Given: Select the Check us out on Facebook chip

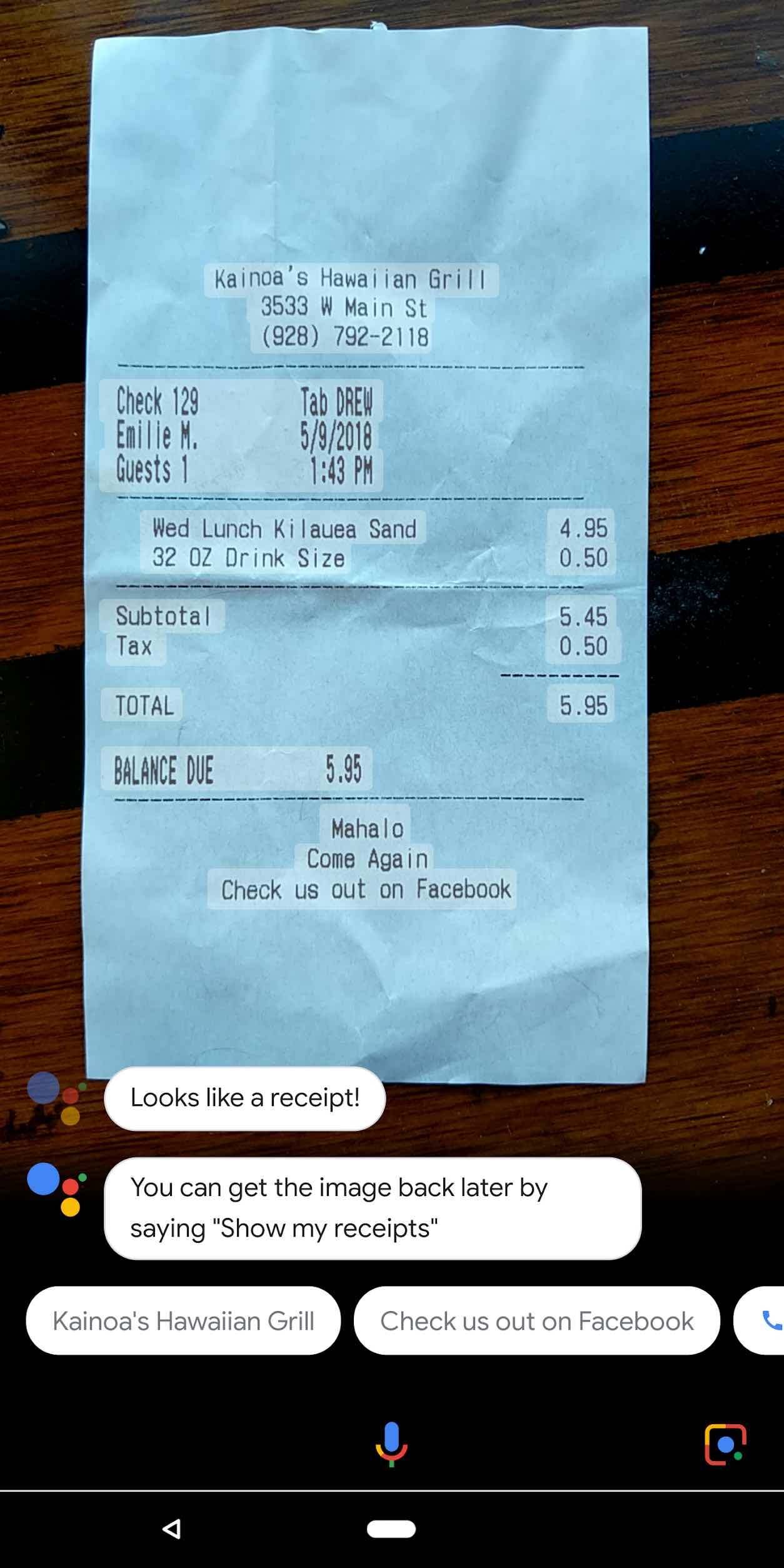Looking at the screenshot, I should [537, 1320].
